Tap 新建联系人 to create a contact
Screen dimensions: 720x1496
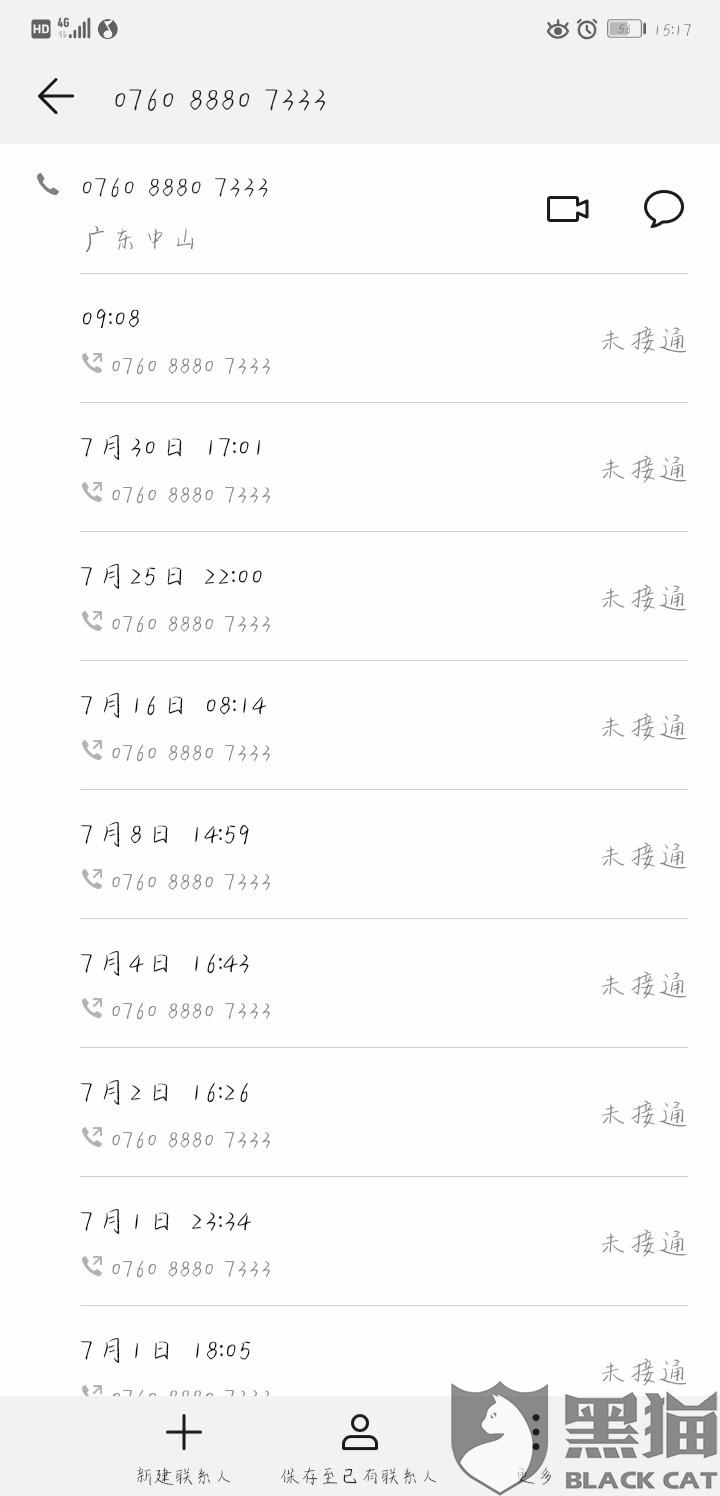pos(184,1446)
